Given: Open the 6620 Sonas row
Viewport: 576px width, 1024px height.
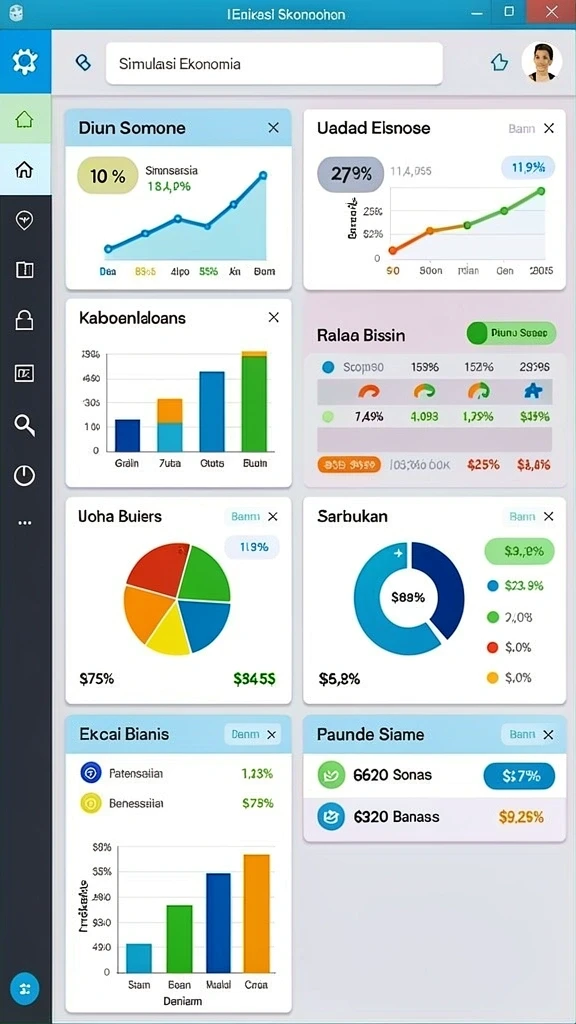Looking at the screenshot, I should [x=435, y=775].
